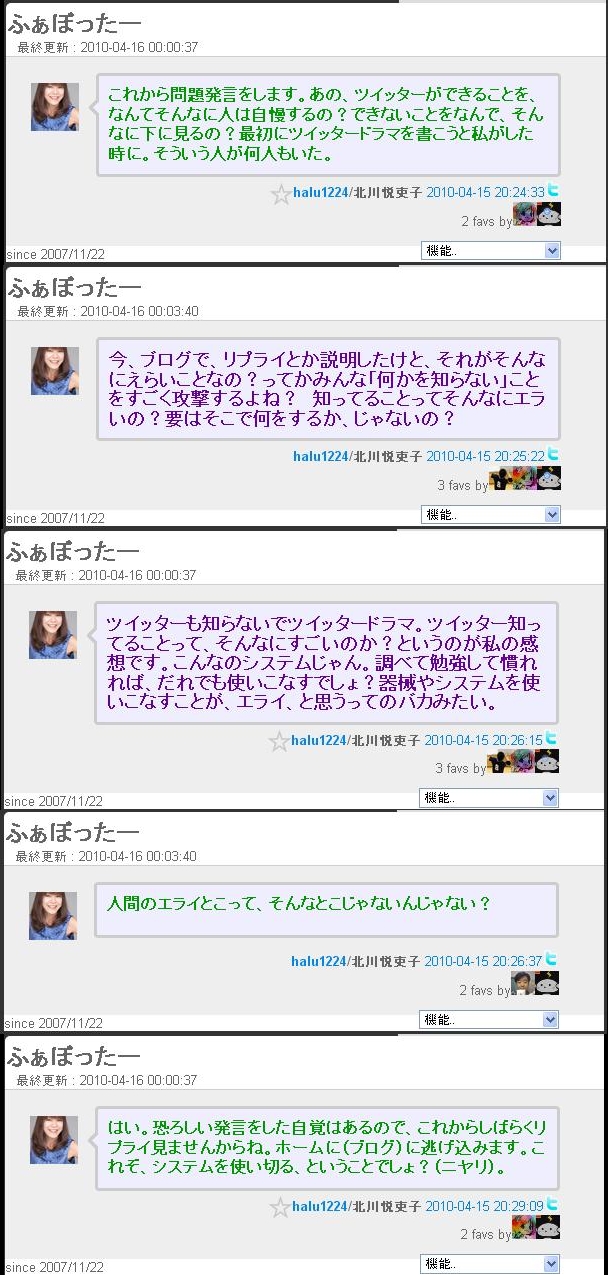
Task: Open the timestamp link 2010-04-15 20:25:22
Action: [x=485, y=456]
